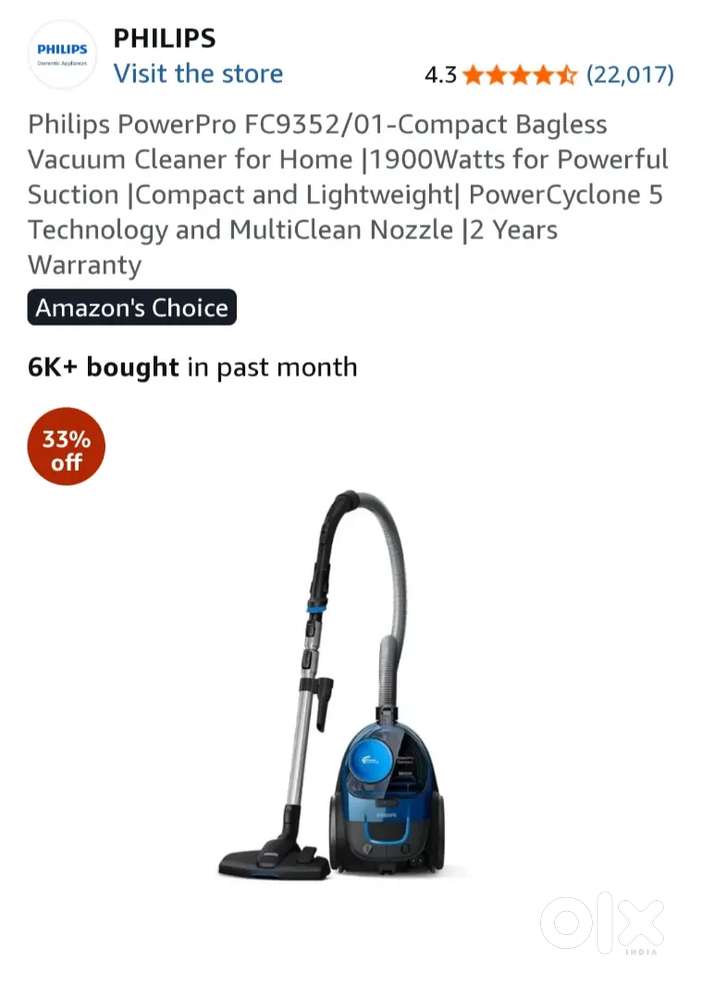View the 22,017 customer ratings
The height and width of the screenshot is (999, 702).
pyautogui.click(x=629, y=75)
